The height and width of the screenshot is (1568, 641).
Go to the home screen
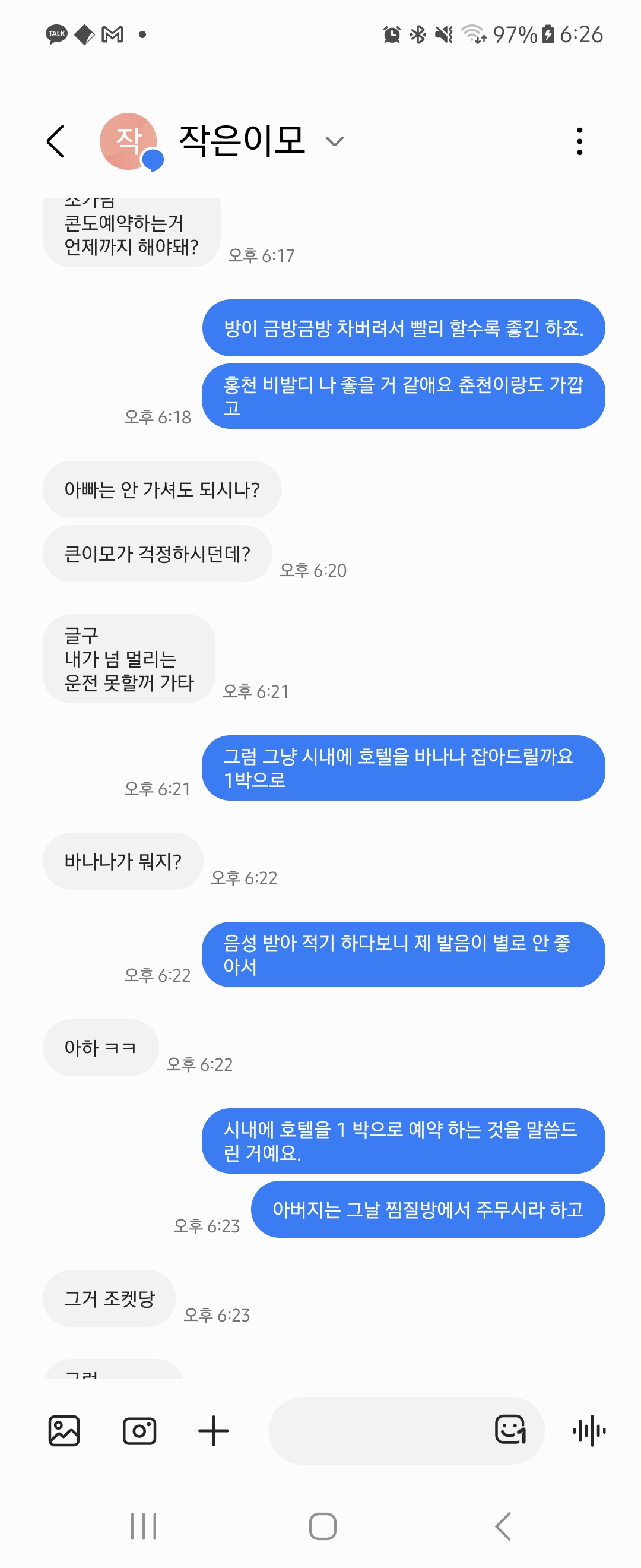tap(322, 1526)
